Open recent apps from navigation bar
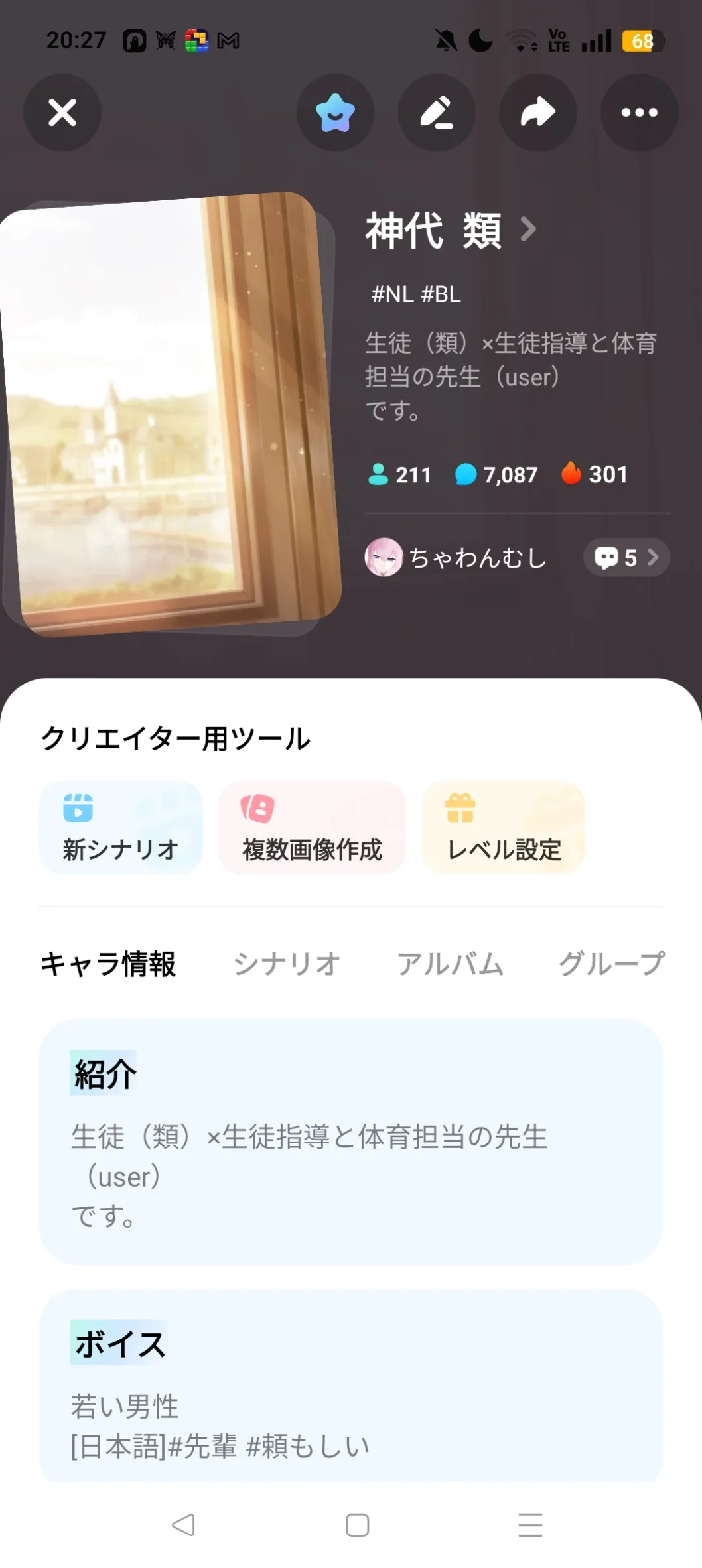The width and height of the screenshot is (702, 1568). pyautogui.click(x=530, y=1525)
